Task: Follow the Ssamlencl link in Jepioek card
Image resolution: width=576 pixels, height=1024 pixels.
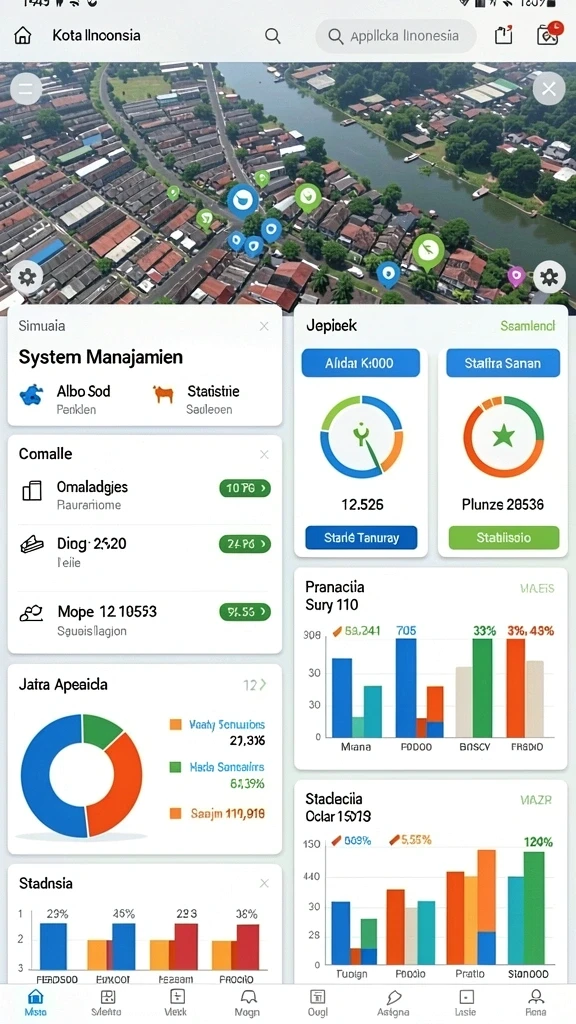Action: 528,325
